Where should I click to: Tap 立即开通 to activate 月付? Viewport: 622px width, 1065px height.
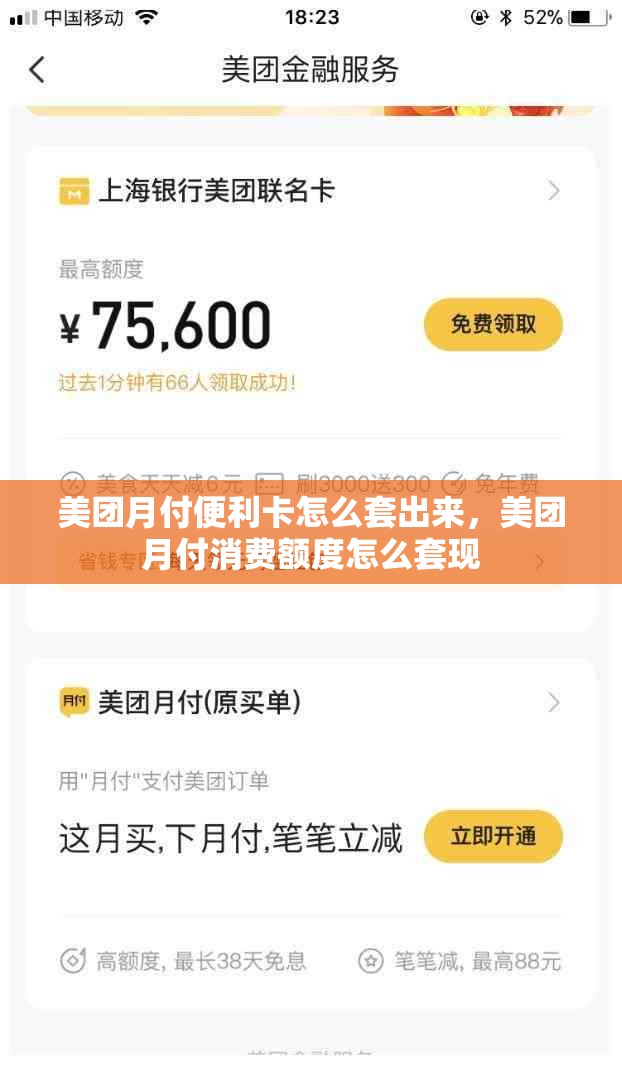(493, 836)
